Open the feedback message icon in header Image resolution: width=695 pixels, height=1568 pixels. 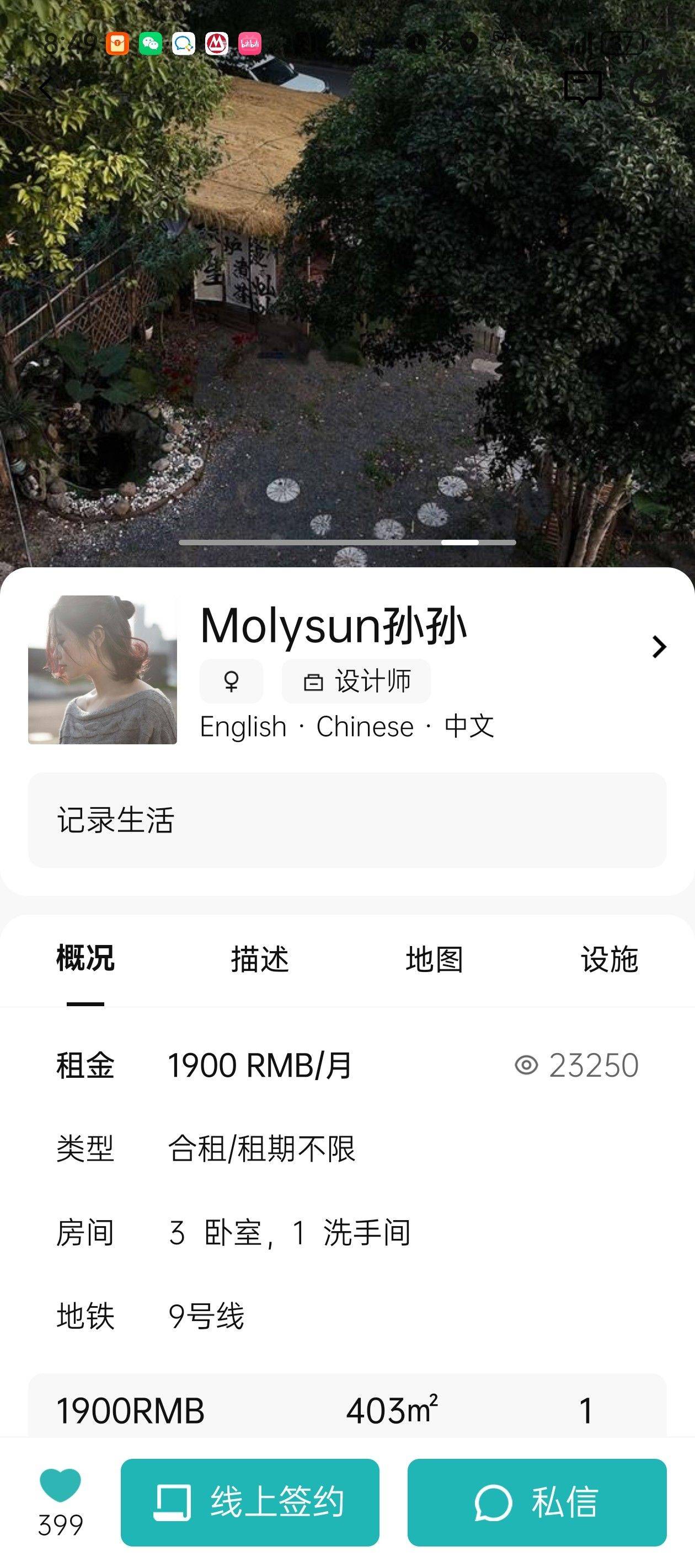pyautogui.click(x=583, y=87)
